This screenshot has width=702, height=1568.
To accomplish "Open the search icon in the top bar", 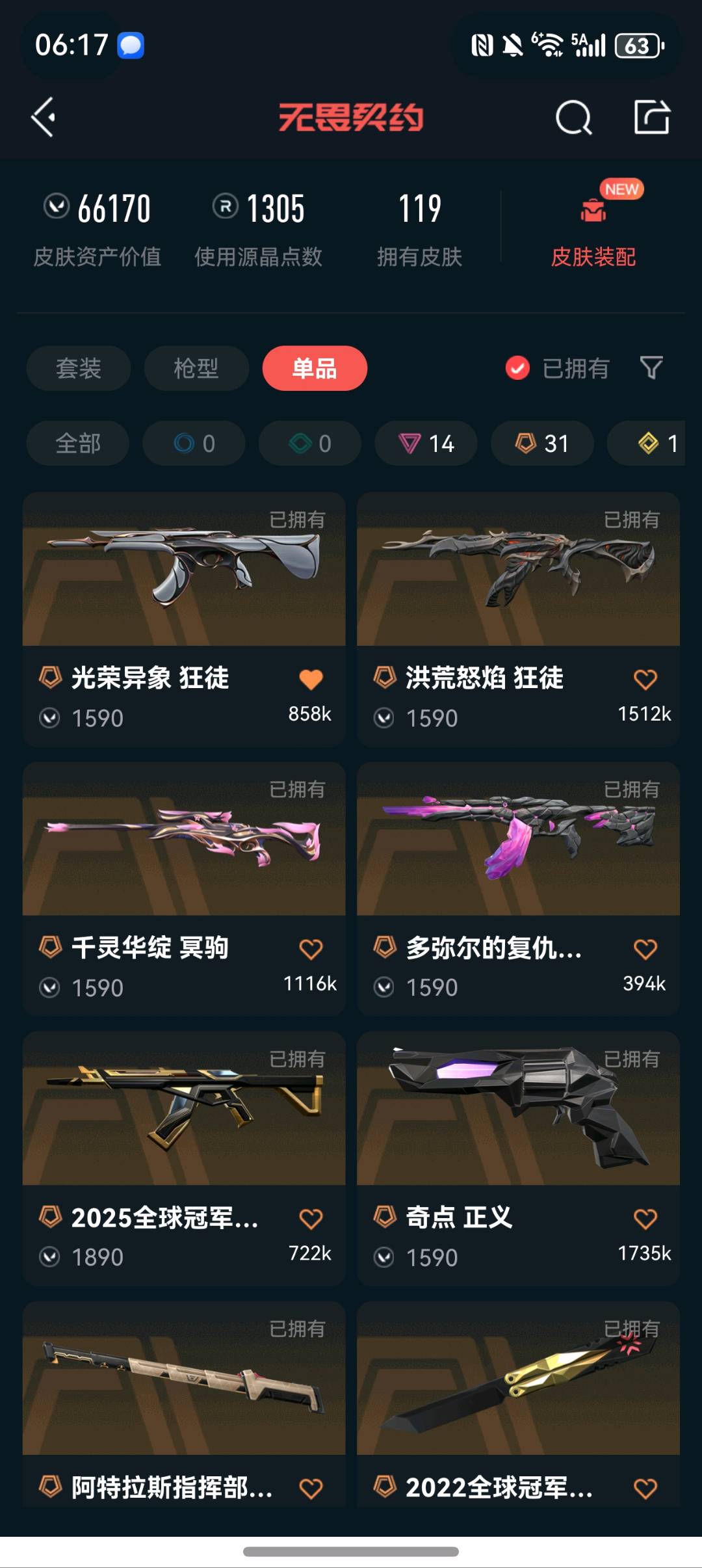I will point(573,118).
